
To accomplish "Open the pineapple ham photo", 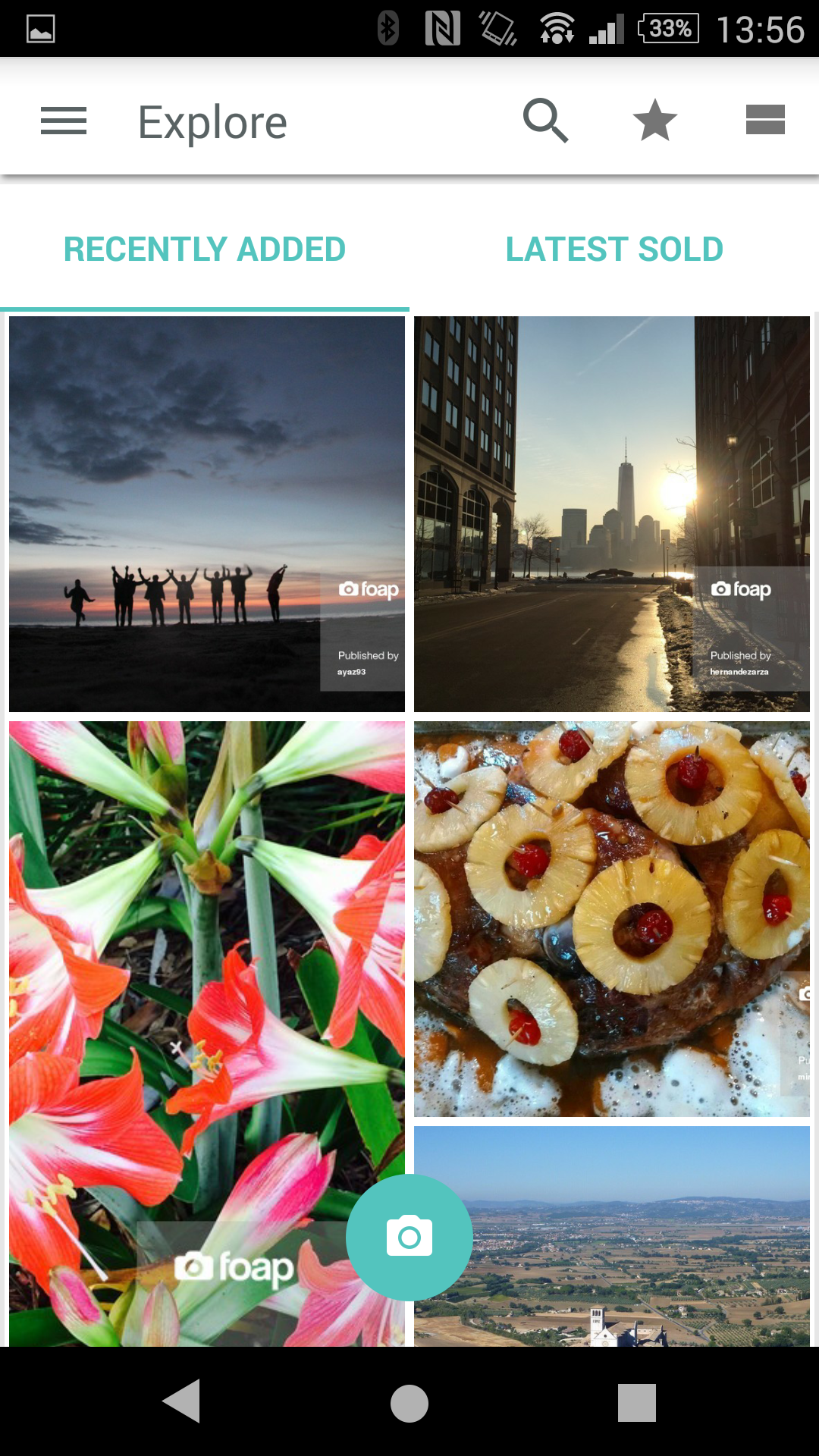I will (x=612, y=919).
